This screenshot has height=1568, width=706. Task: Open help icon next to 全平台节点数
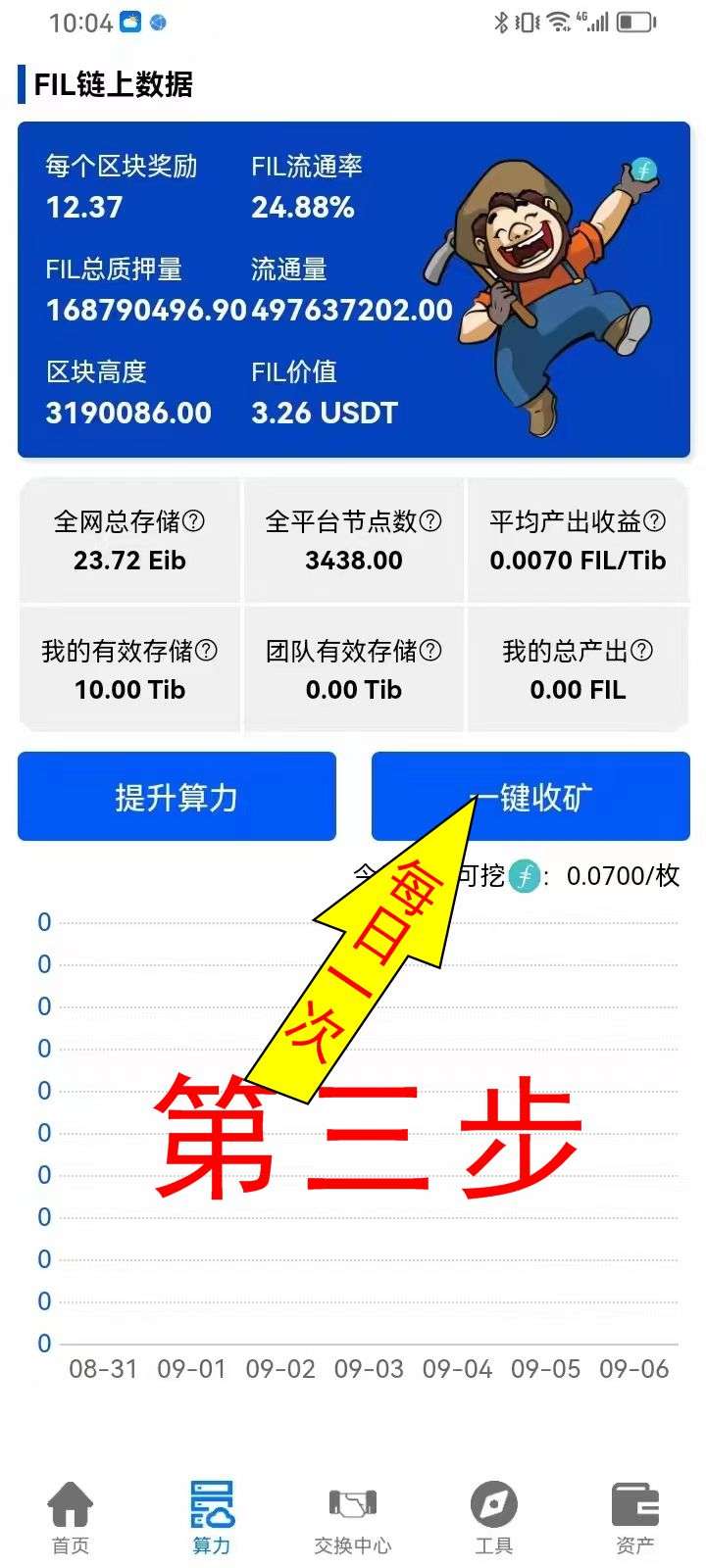click(430, 521)
